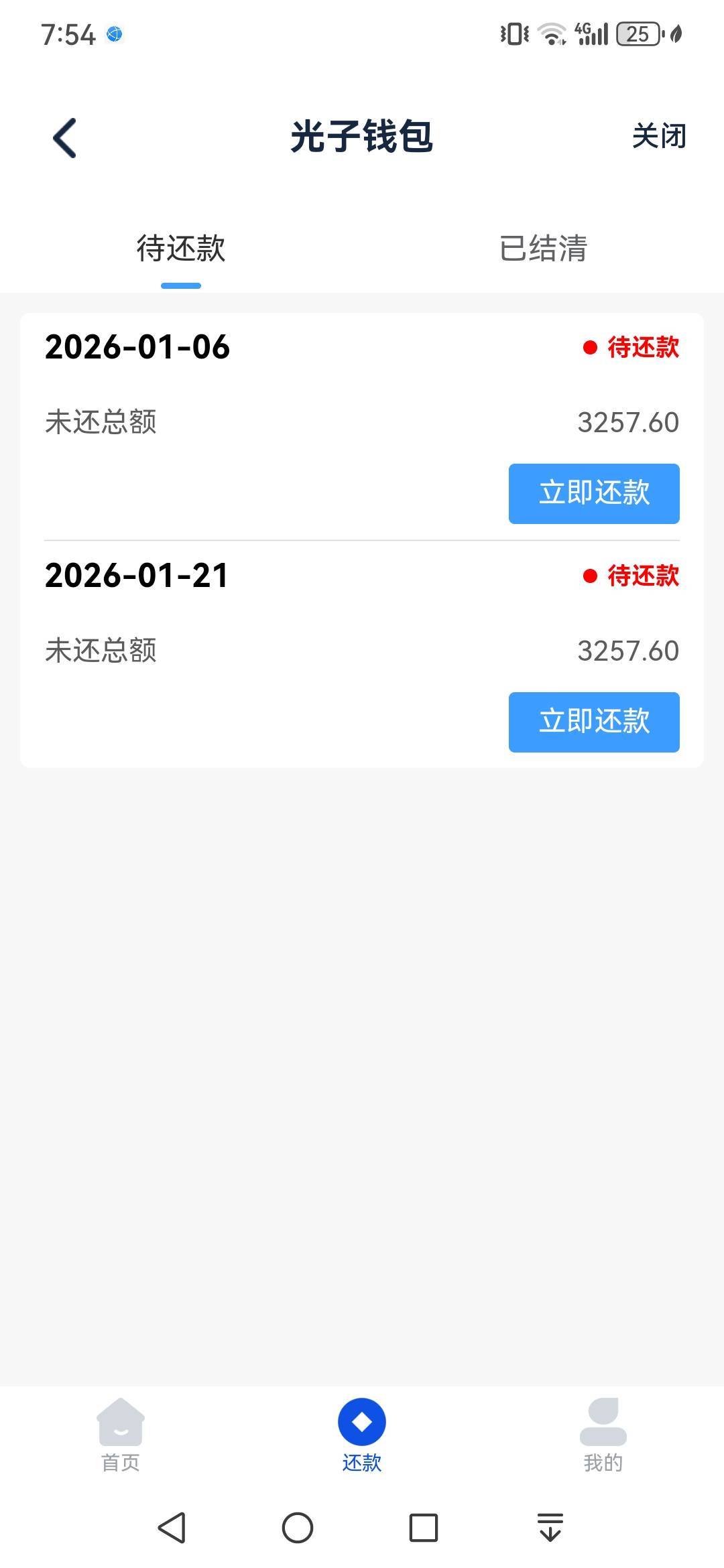The width and height of the screenshot is (724, 1568).
Task: Tap 立即还款 for the 2026-01-06 bill
Action: click(x=594, y=493)
